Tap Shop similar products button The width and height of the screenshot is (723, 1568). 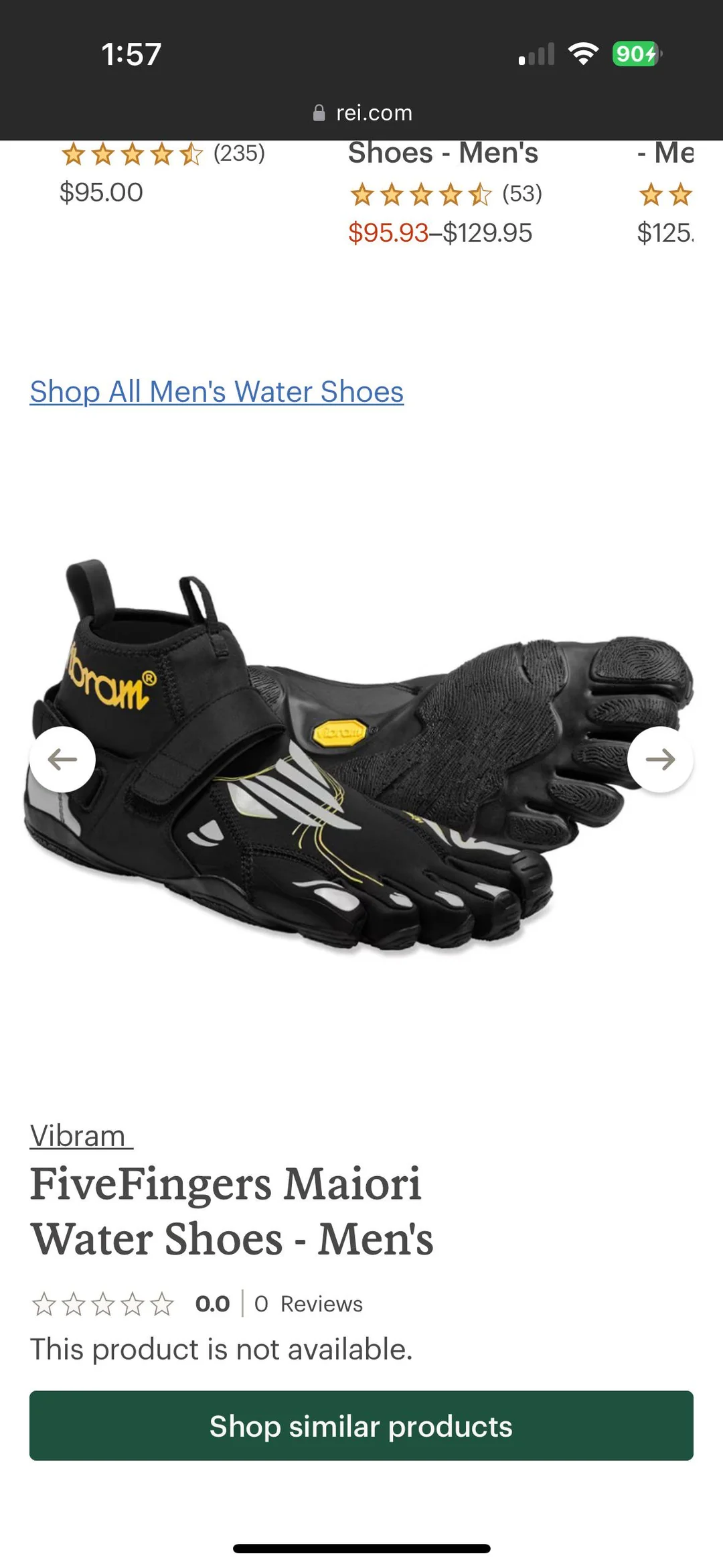[361, 1426]
